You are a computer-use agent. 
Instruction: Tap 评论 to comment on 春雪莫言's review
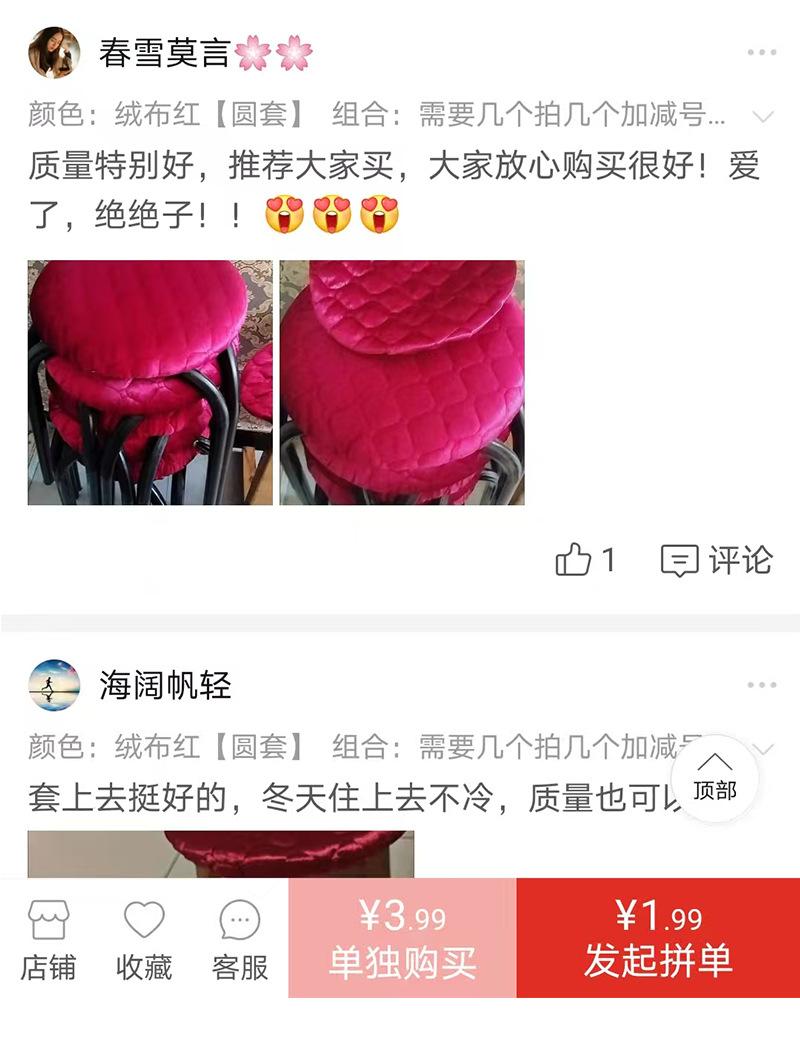click(x=717, y=560)
